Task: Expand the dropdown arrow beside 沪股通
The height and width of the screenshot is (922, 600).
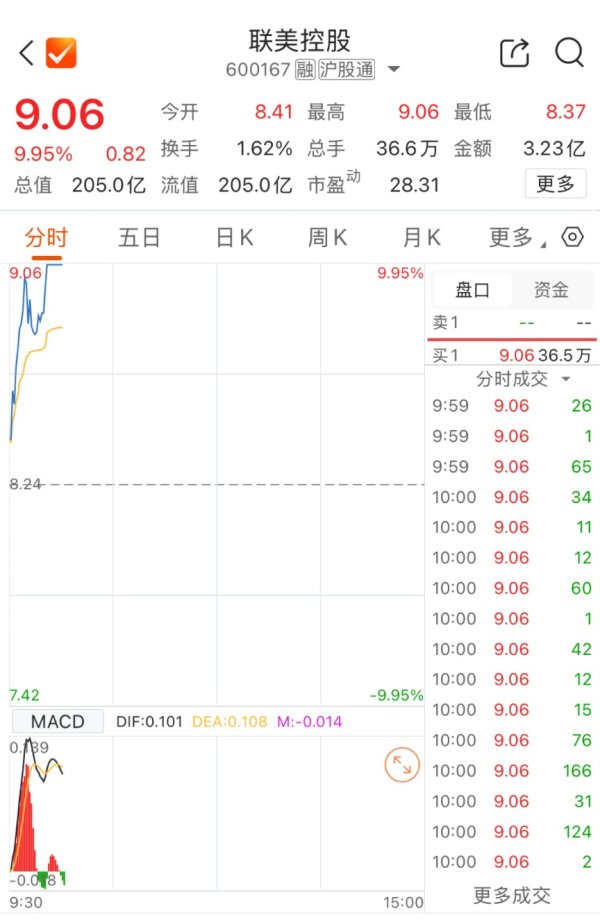Action: (x=394, y=70)
